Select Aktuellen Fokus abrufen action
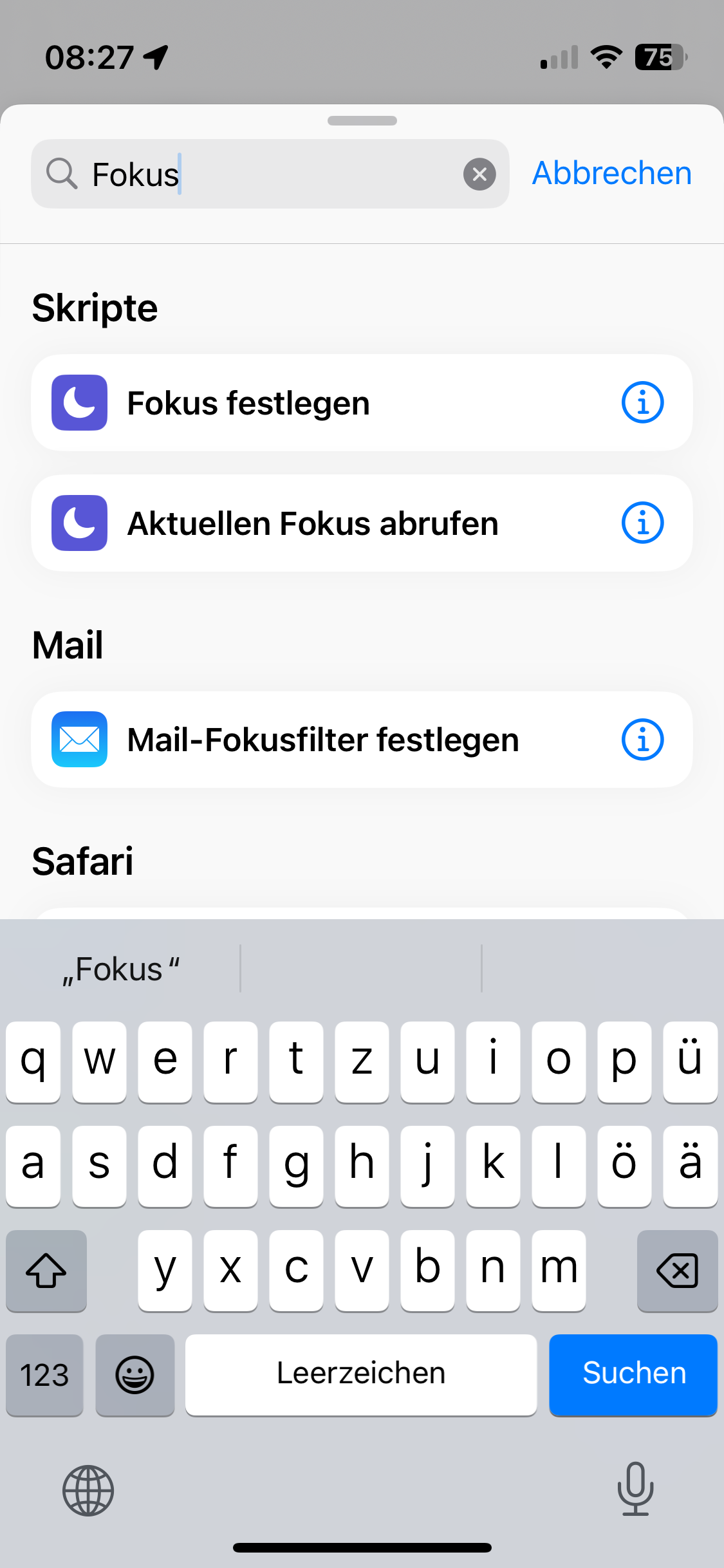The image size is (724, 1568). tap(362, 523)
